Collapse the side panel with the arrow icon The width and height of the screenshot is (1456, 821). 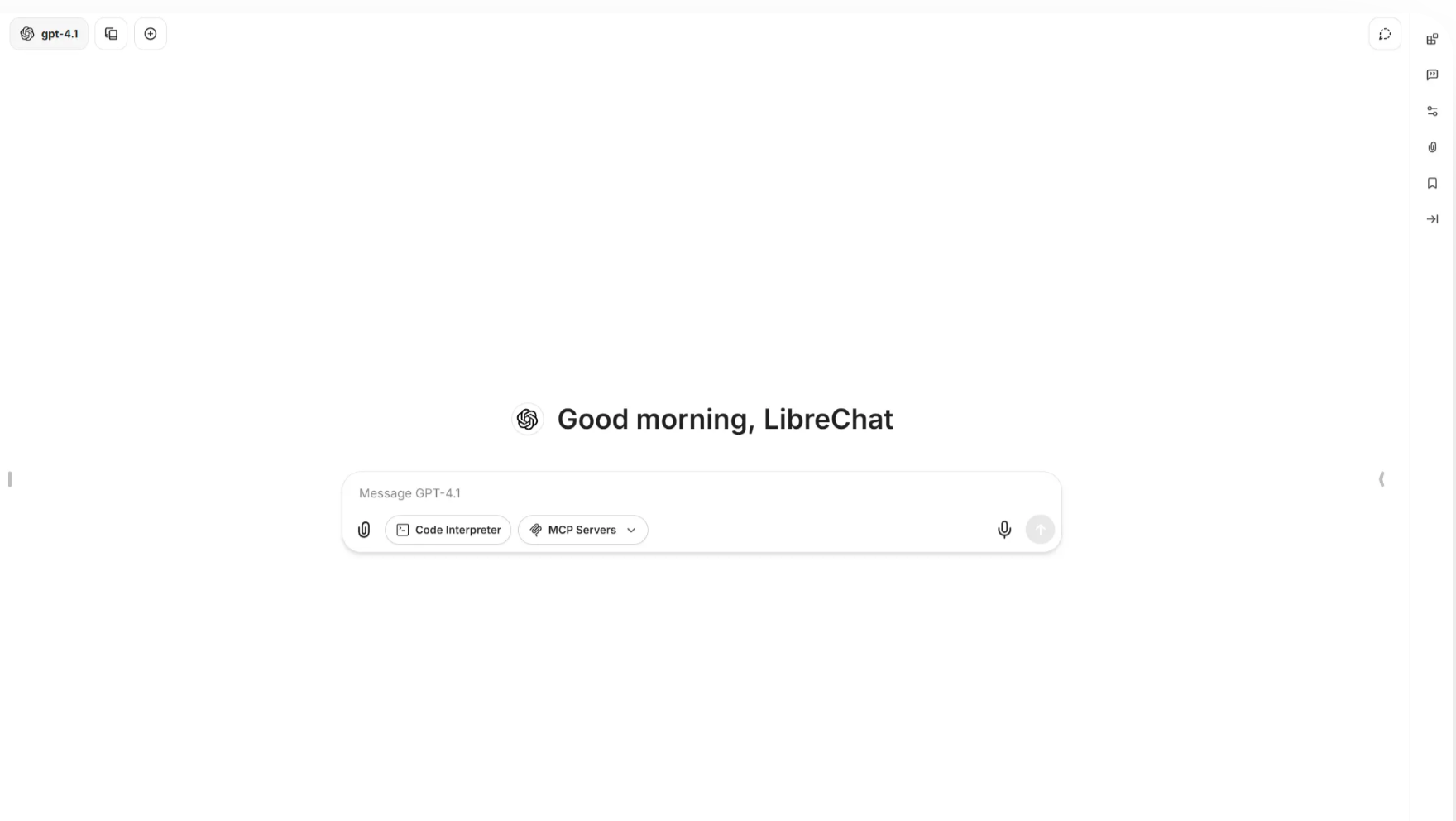click(1432, 219)
